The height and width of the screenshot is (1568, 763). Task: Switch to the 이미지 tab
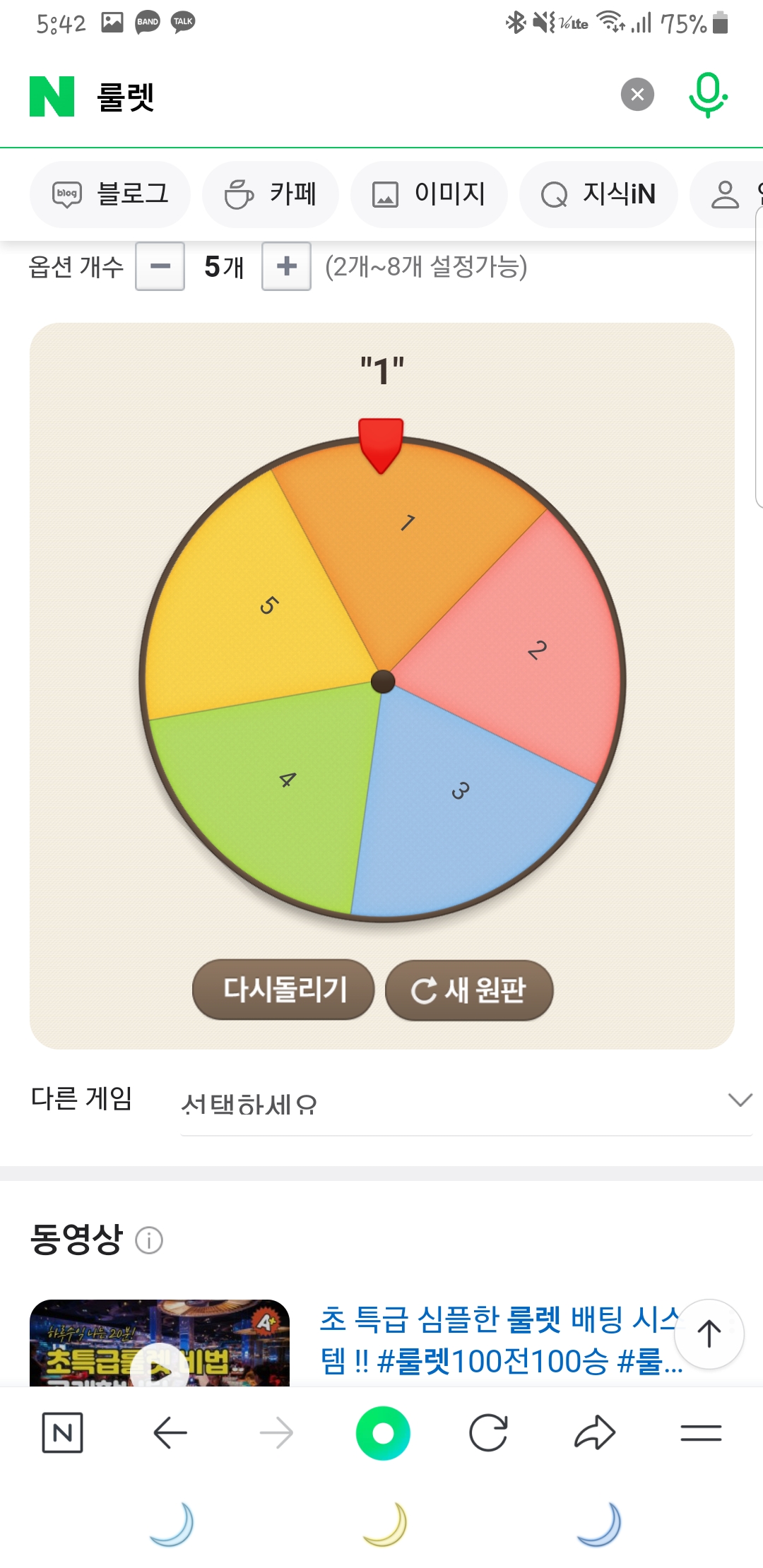tap(429, 194)
